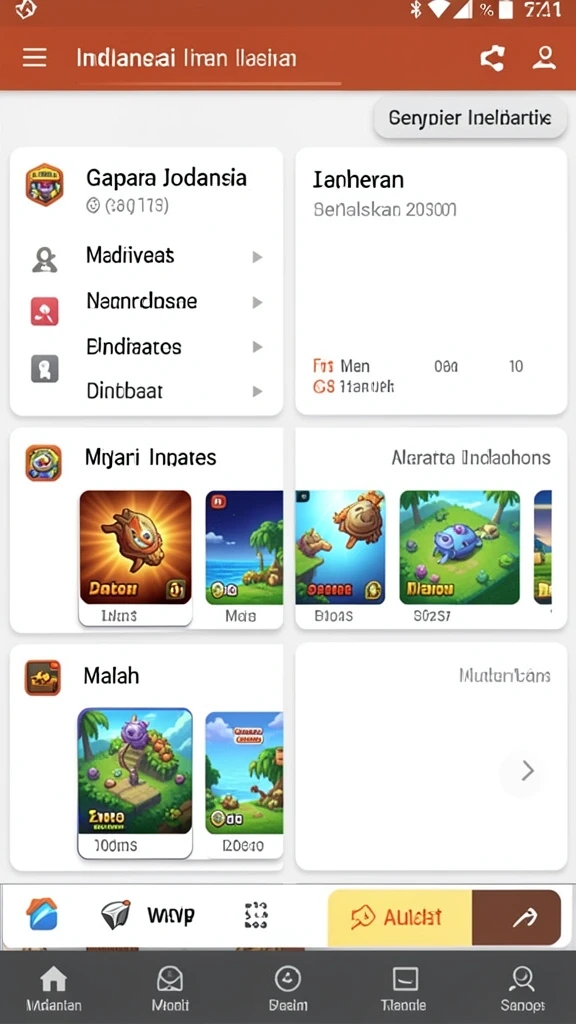Open the hamburger drawer menu
The height and width of the screenshot is (1024, 576).
[x=35, y=58]
